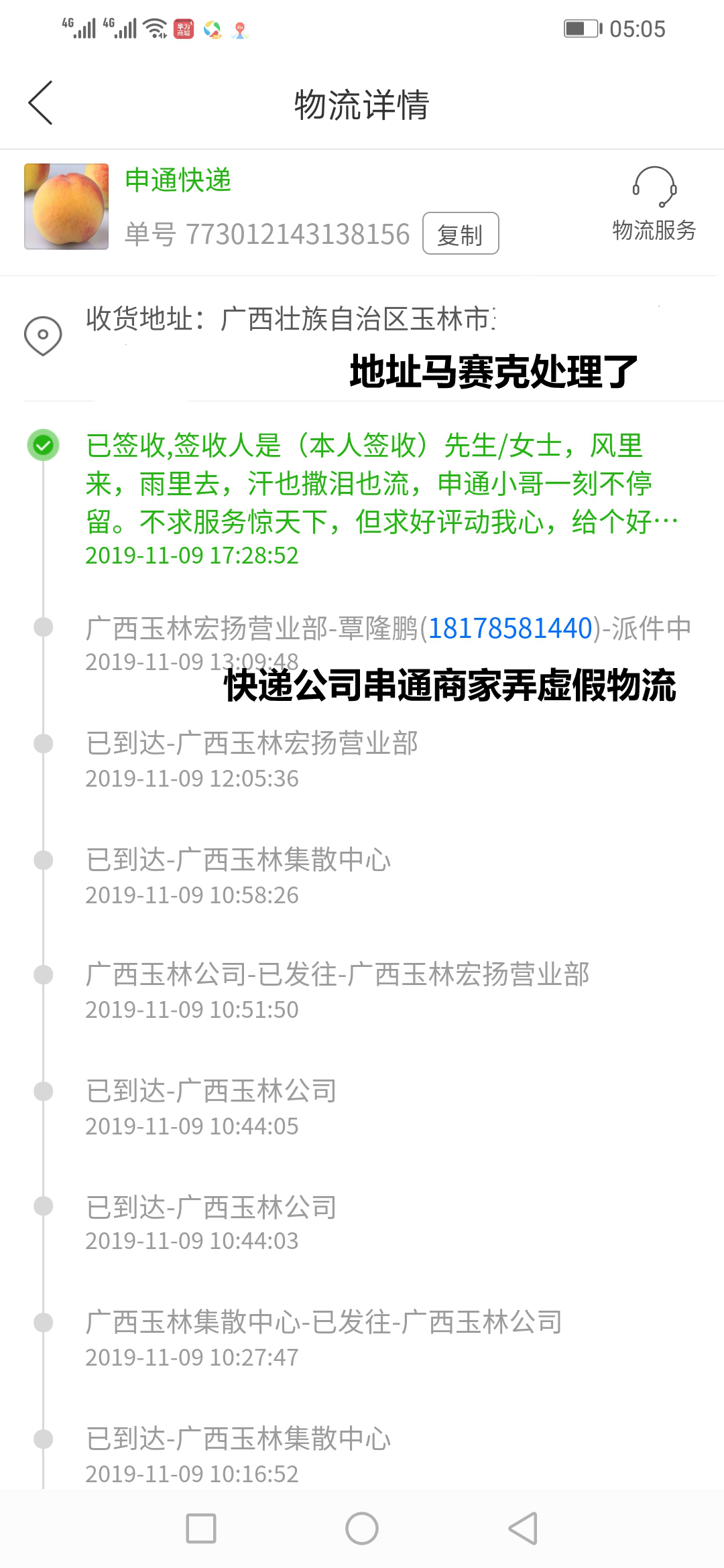Open the 物流详情 title bar
Image resolution: width=724 pixels, height=1568 pixels.
coord(362,104)
